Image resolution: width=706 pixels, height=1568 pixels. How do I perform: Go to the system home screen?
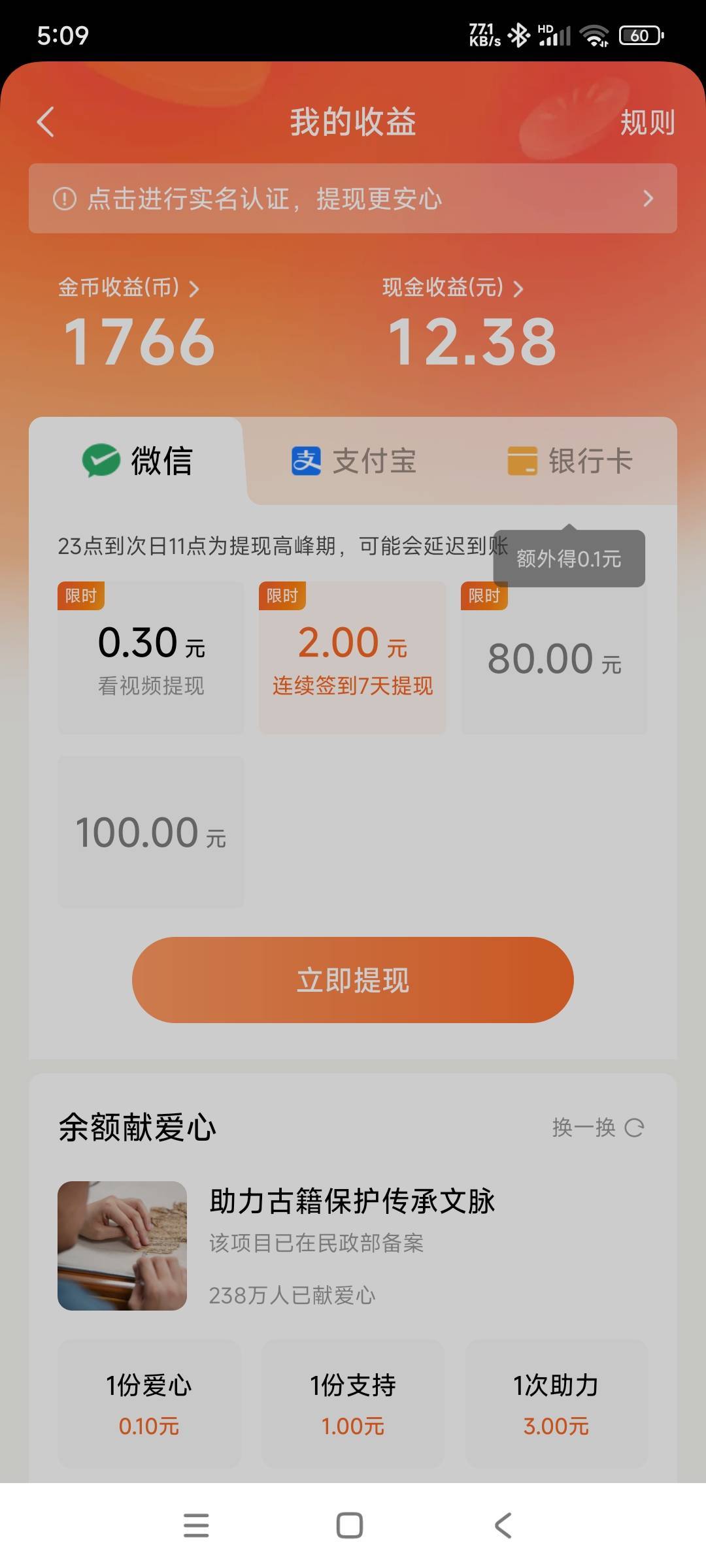point(350,1526)
